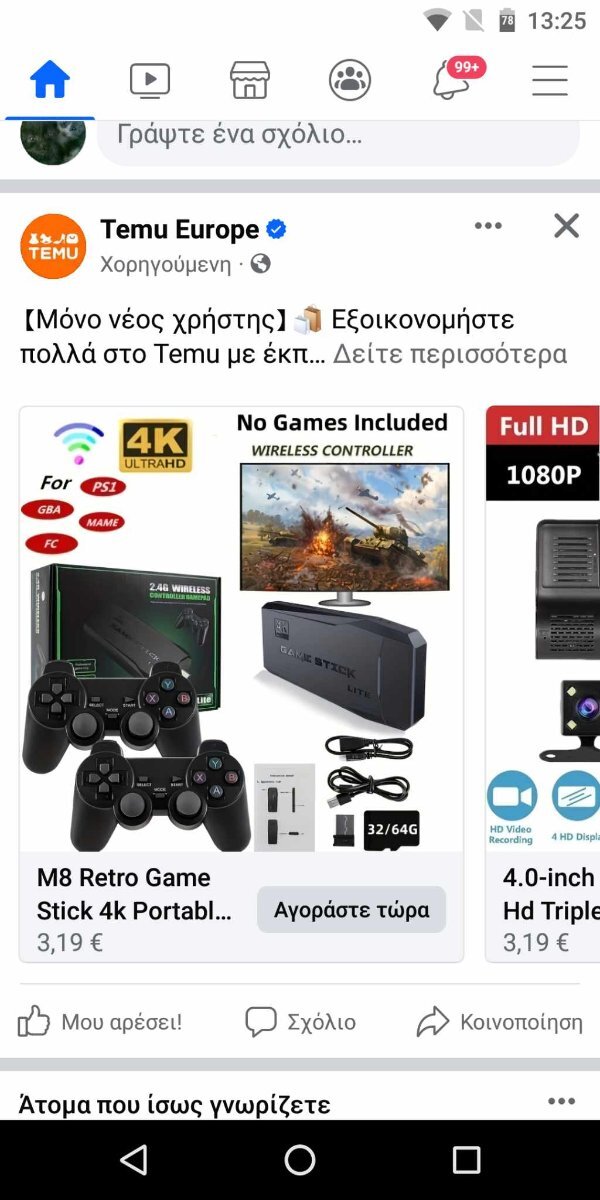The height and width of the screenshot is (1200, 600).
Task: Expand post text via Δείτε περισσότερα
Action: pyautogui.click(x=449, y=354)
